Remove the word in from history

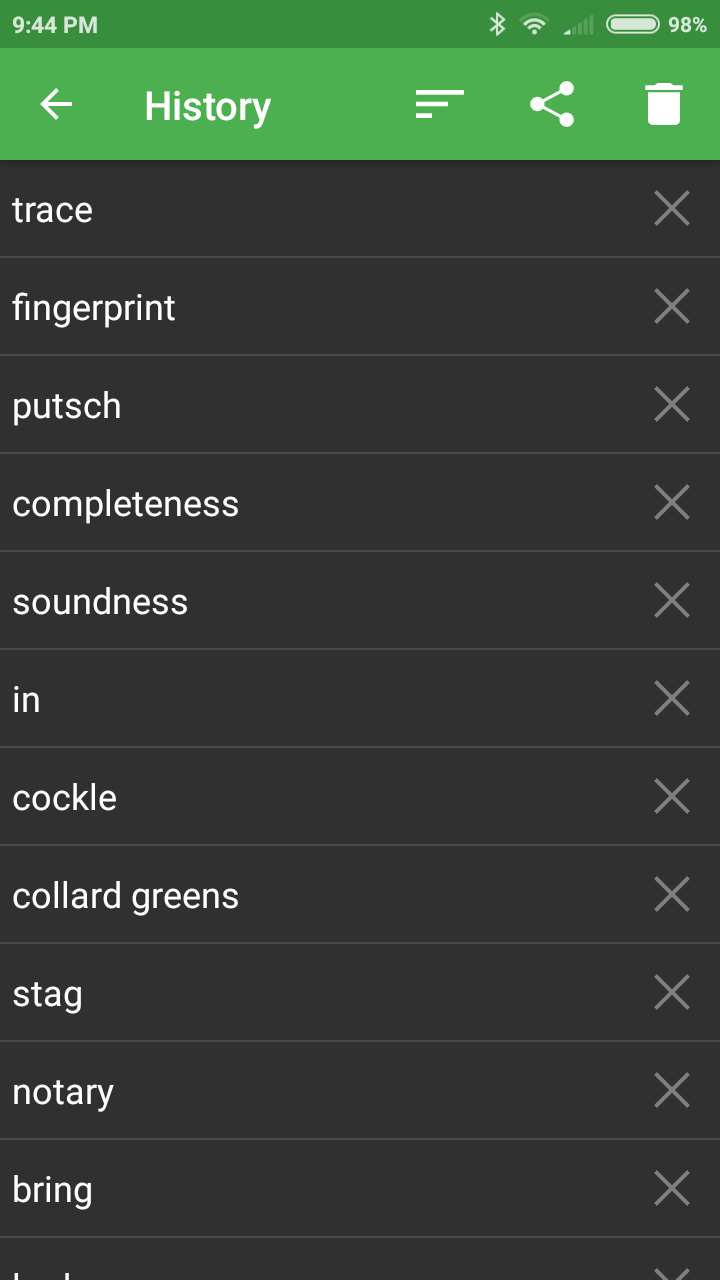click(x=672, y=699)
